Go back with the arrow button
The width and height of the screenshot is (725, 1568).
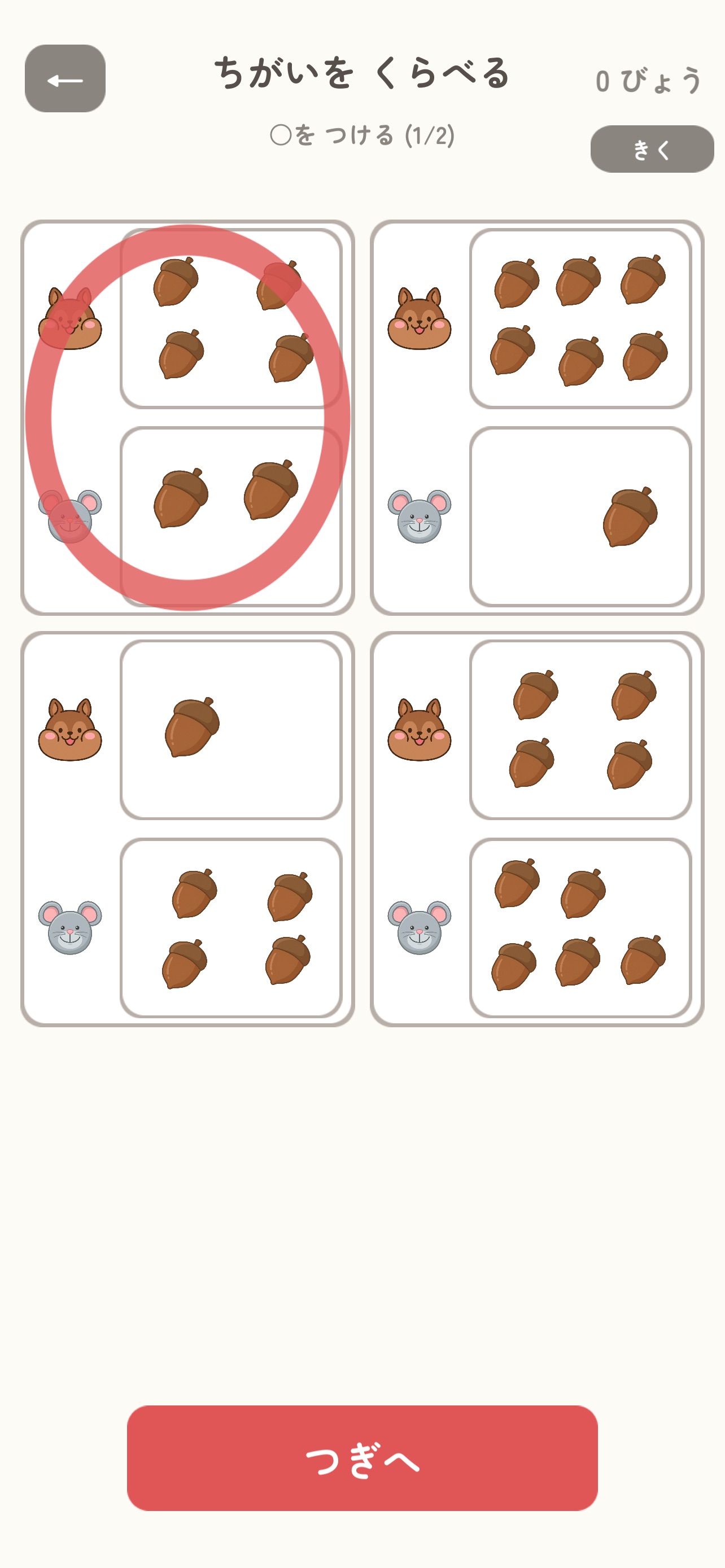(65, 78)
